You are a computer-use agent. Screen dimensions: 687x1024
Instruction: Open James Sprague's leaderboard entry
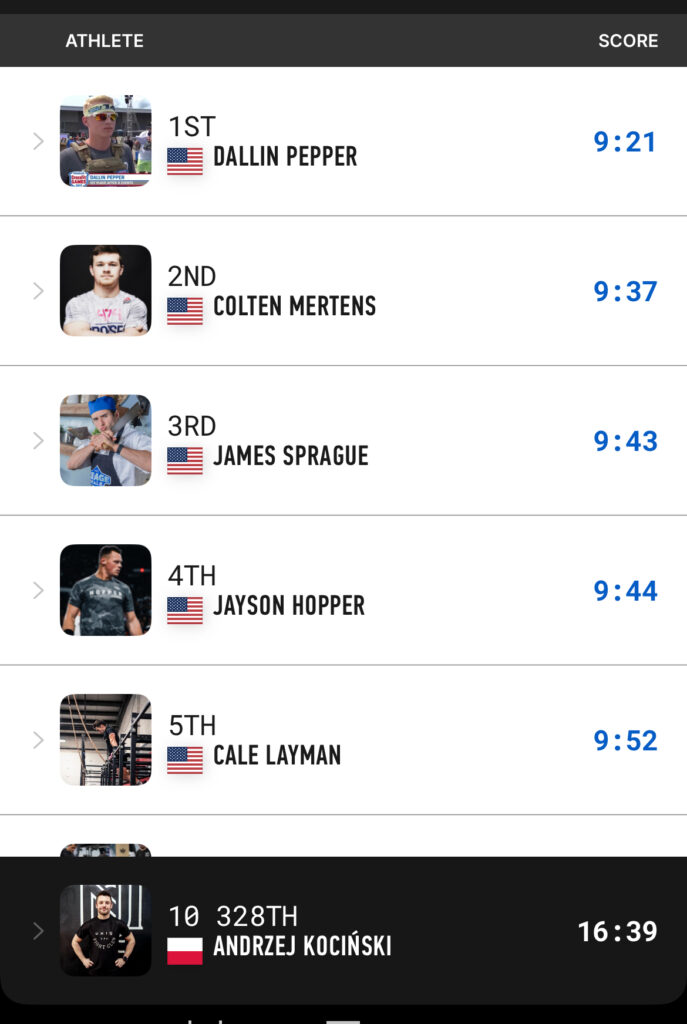(38, 441)
